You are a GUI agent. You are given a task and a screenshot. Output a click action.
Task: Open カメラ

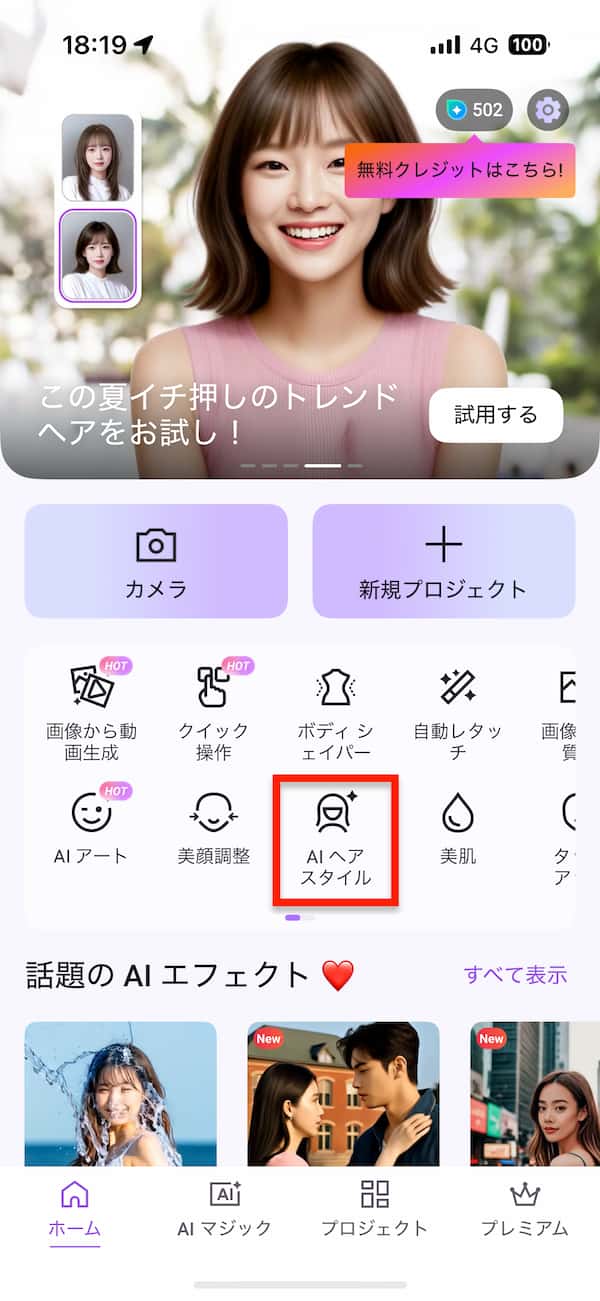[156, 561]
